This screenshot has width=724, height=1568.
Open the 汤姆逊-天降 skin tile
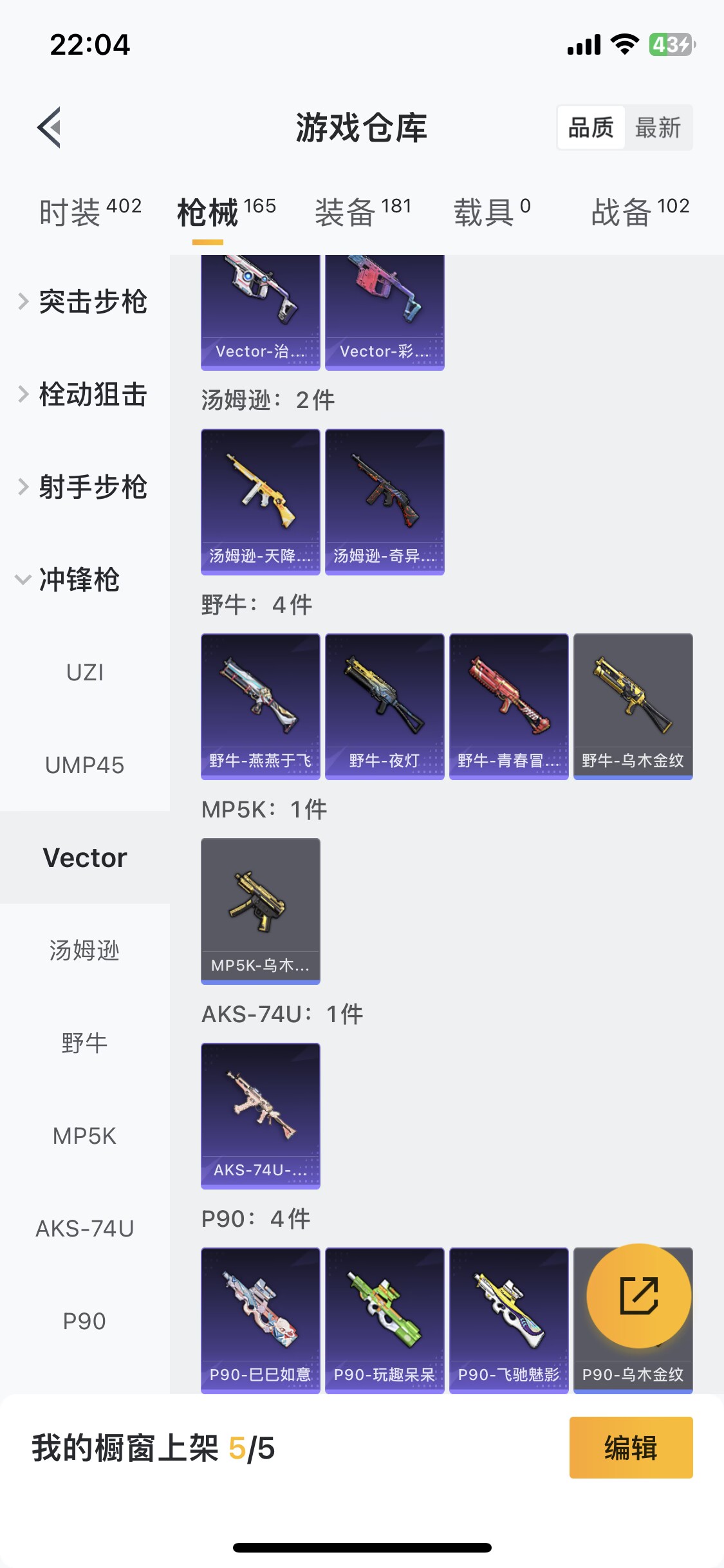(x=260, y=501)
